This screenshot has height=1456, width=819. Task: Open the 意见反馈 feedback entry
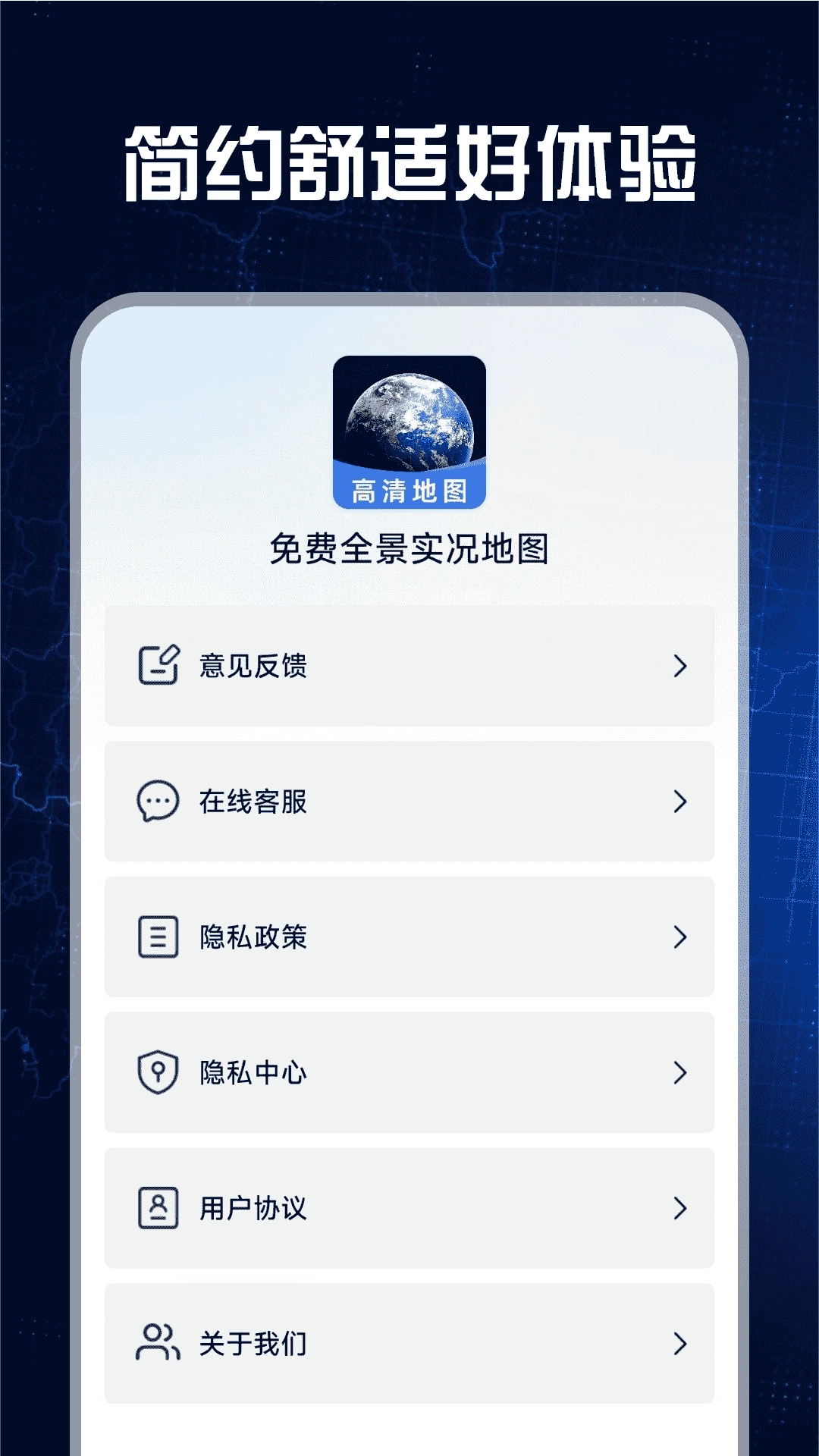409,664
